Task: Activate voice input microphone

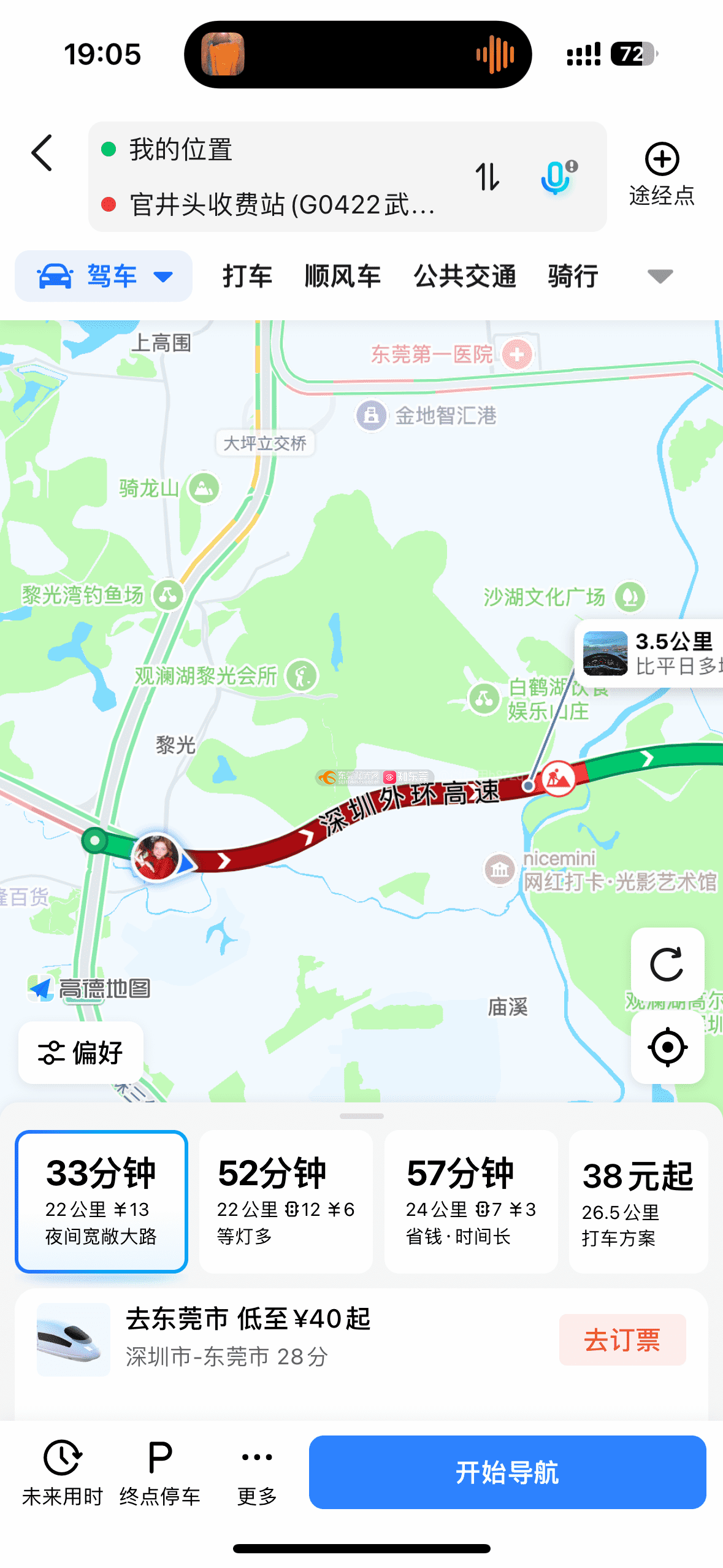Action: pos(557,177)
